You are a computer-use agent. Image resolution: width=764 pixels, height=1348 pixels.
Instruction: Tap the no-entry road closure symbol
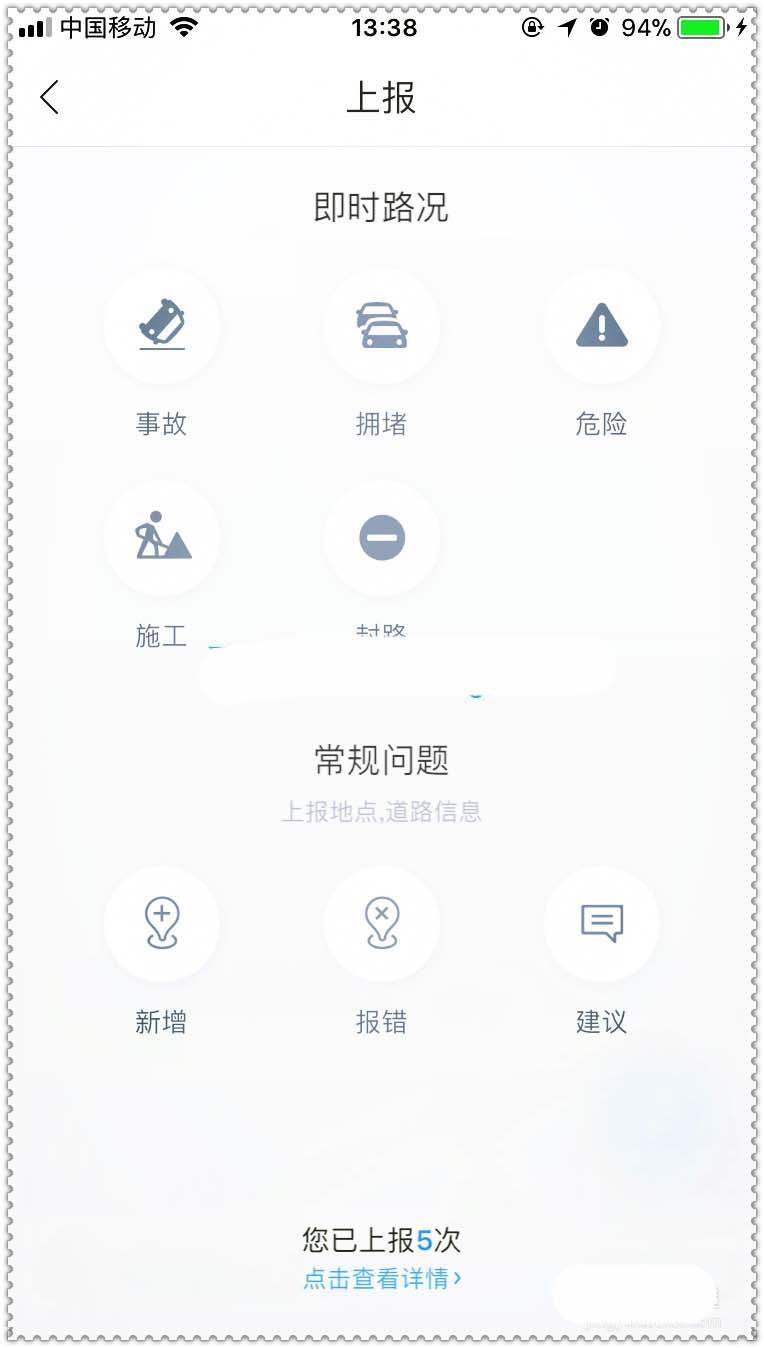coord(381,538)
